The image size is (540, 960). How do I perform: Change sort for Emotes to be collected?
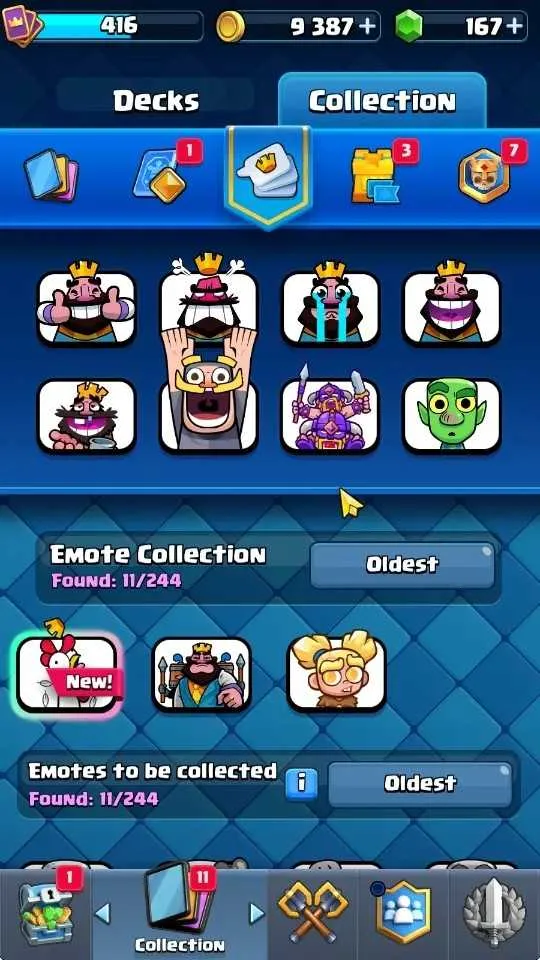(420, 784)
